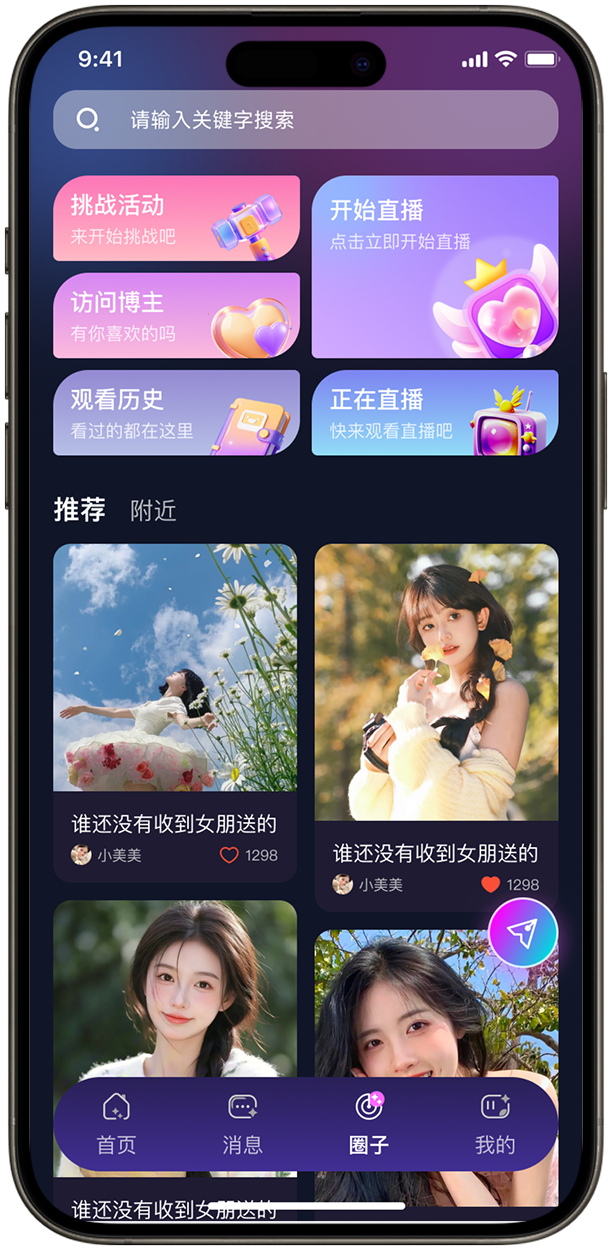Go to the 首页 home tab
The height and width of the screenshot is (1251, 612).
116,1124
